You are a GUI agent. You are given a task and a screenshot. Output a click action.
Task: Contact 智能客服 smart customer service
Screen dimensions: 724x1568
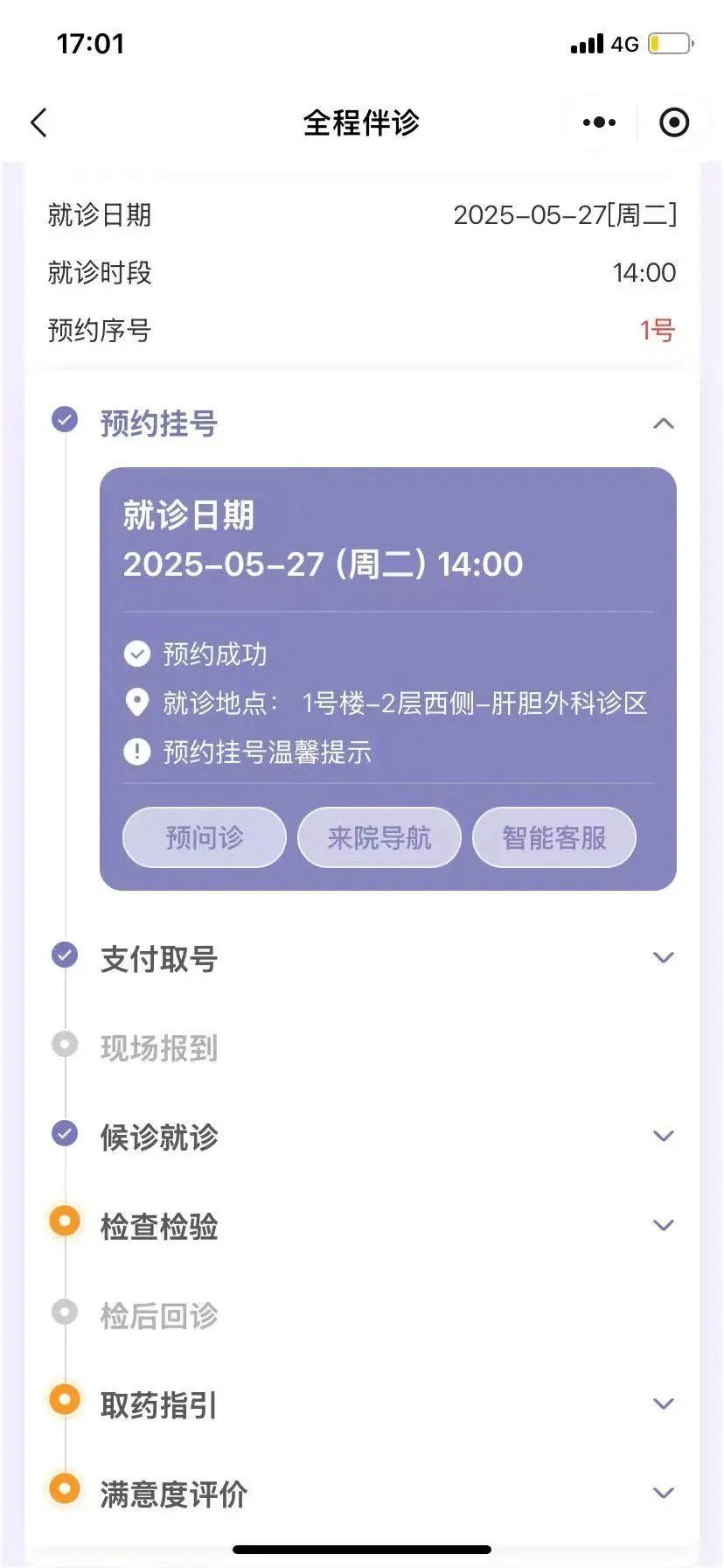click(x=553, y=838)
